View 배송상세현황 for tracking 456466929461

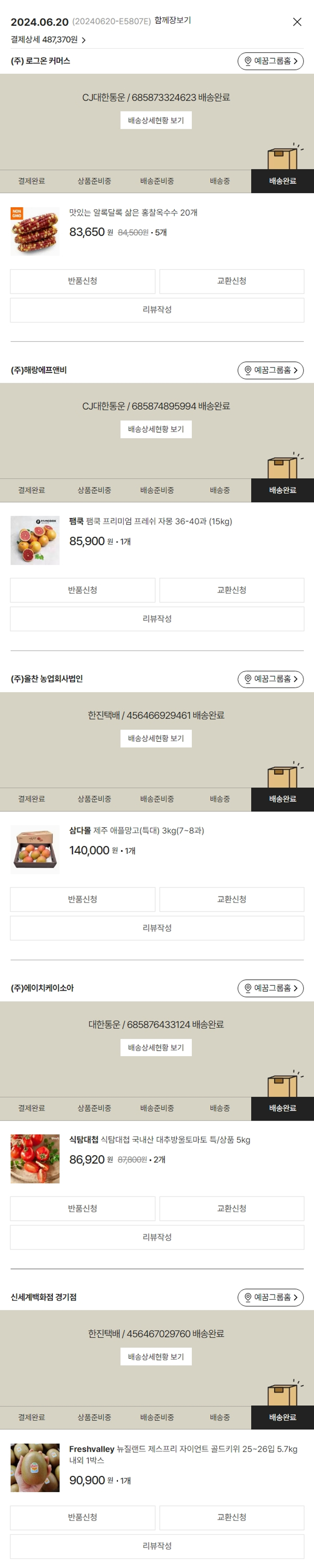pos(156,738)
